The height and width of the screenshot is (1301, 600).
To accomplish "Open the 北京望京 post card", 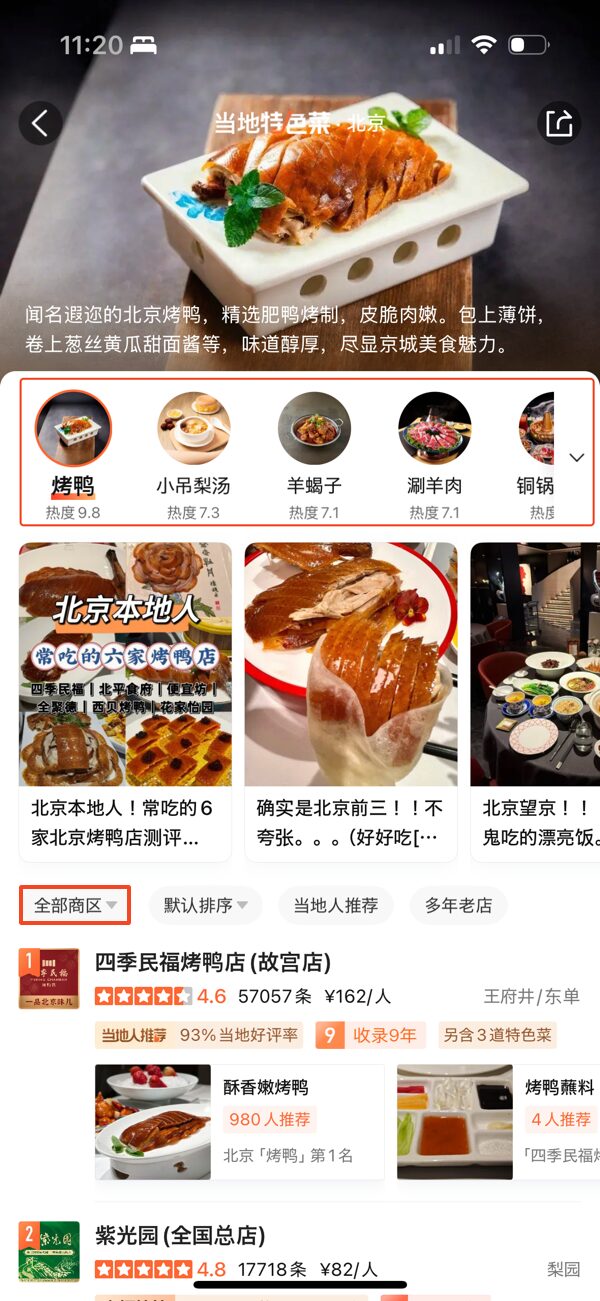I will pos(535,702).
